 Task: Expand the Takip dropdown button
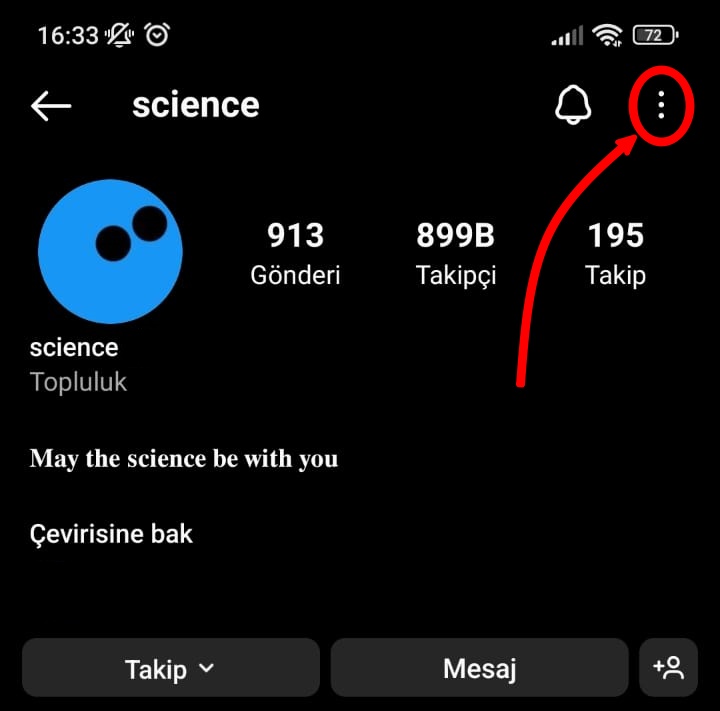[x=170, y=668]
